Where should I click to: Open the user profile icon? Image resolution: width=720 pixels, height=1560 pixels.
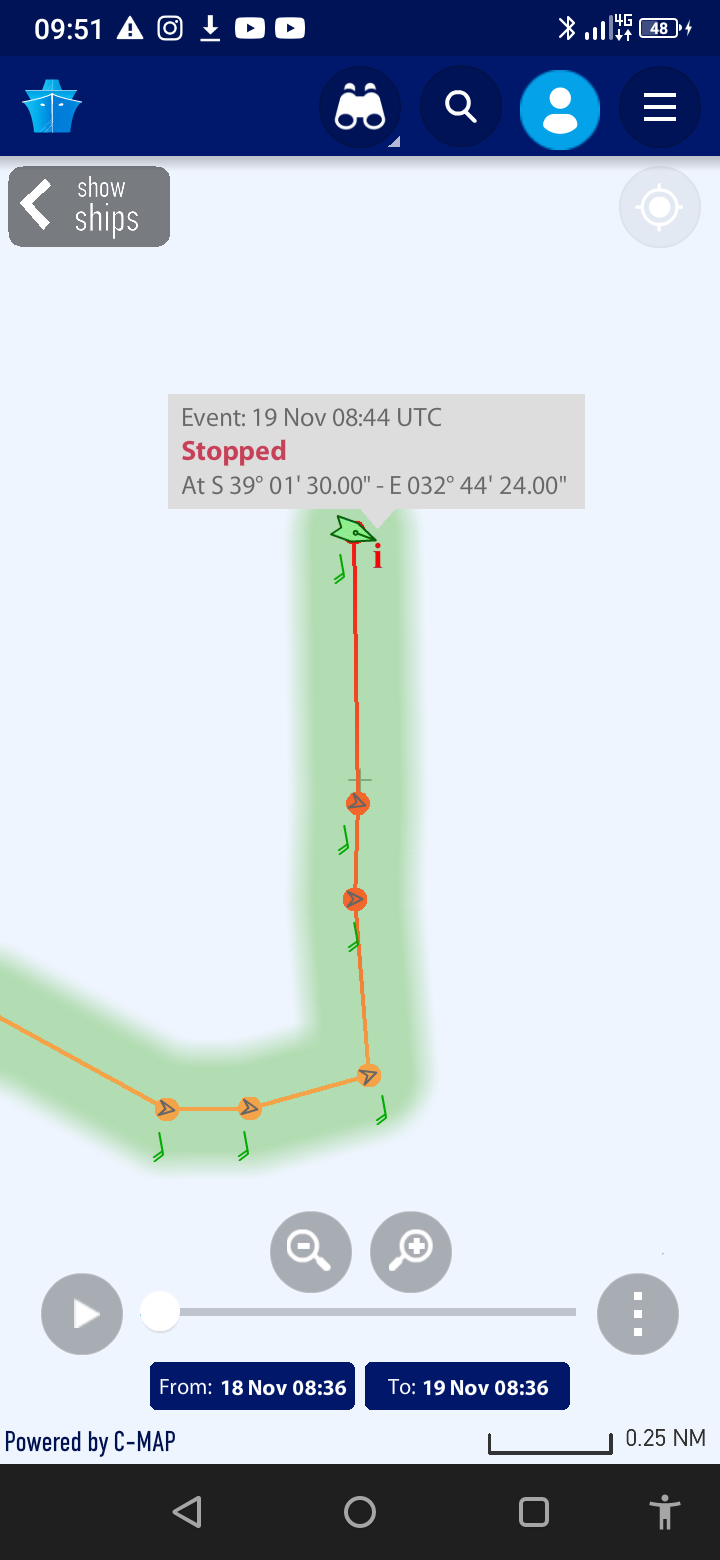(560, 108)
